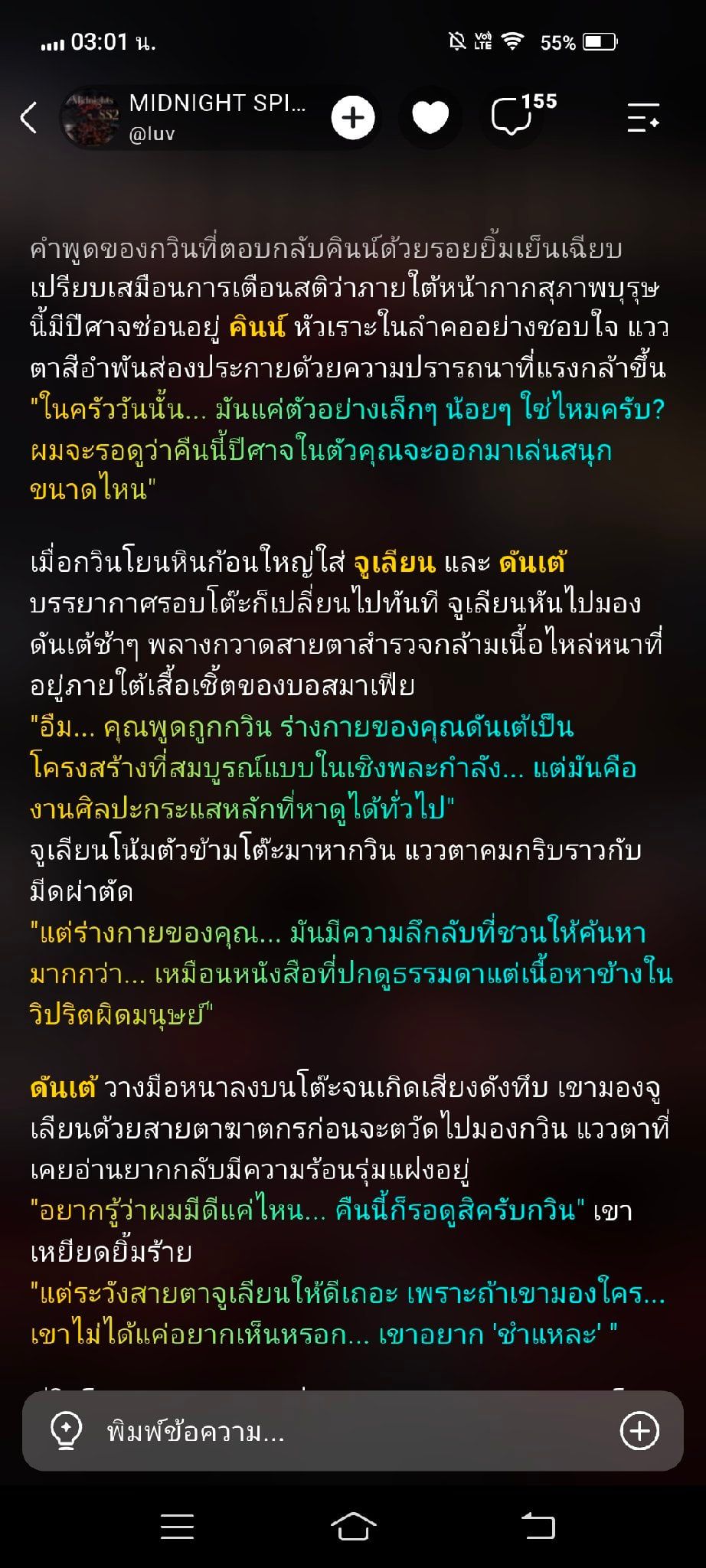Tap the plus button beside the title

tap(353, 118)
